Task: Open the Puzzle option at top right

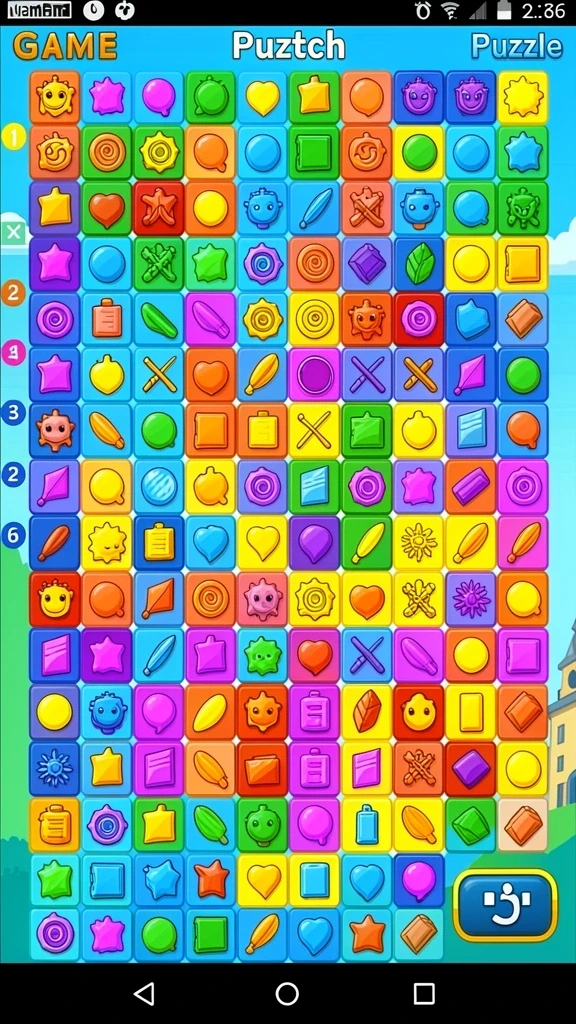Action: [x=516, y=46]
